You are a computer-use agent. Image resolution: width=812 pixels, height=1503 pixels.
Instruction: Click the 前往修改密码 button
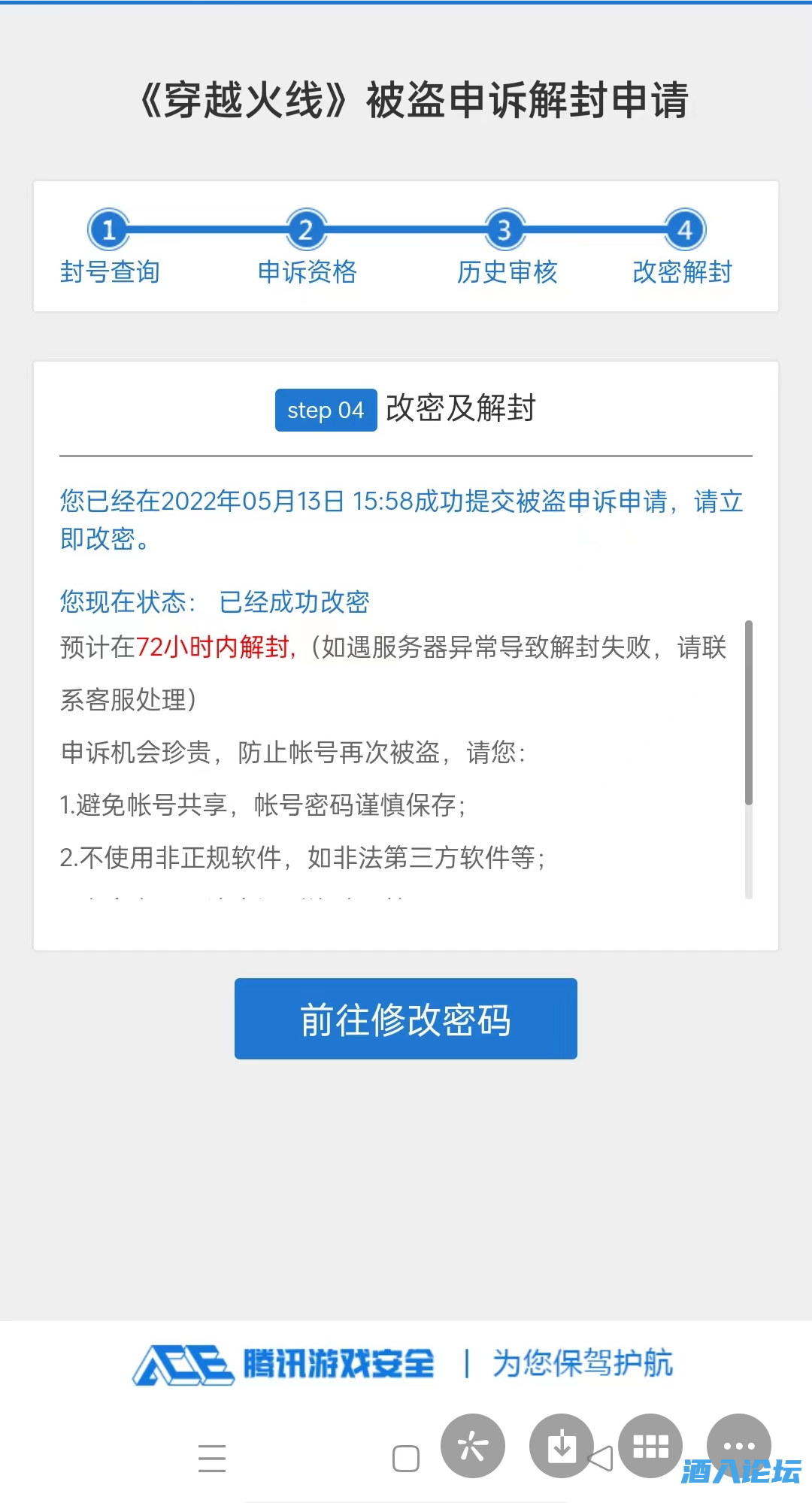[405, 1019]
